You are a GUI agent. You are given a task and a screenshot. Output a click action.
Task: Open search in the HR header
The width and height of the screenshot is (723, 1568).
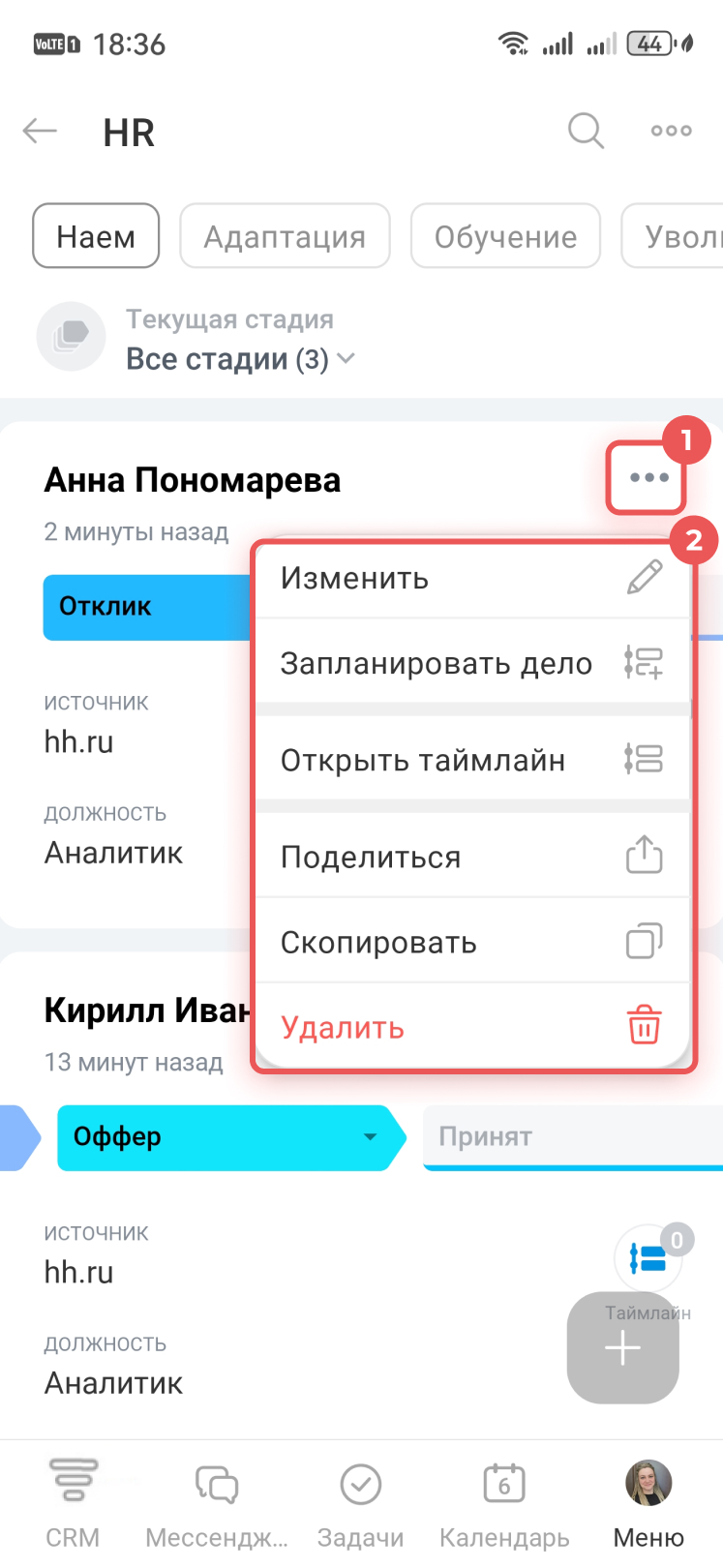pos(586,131)
